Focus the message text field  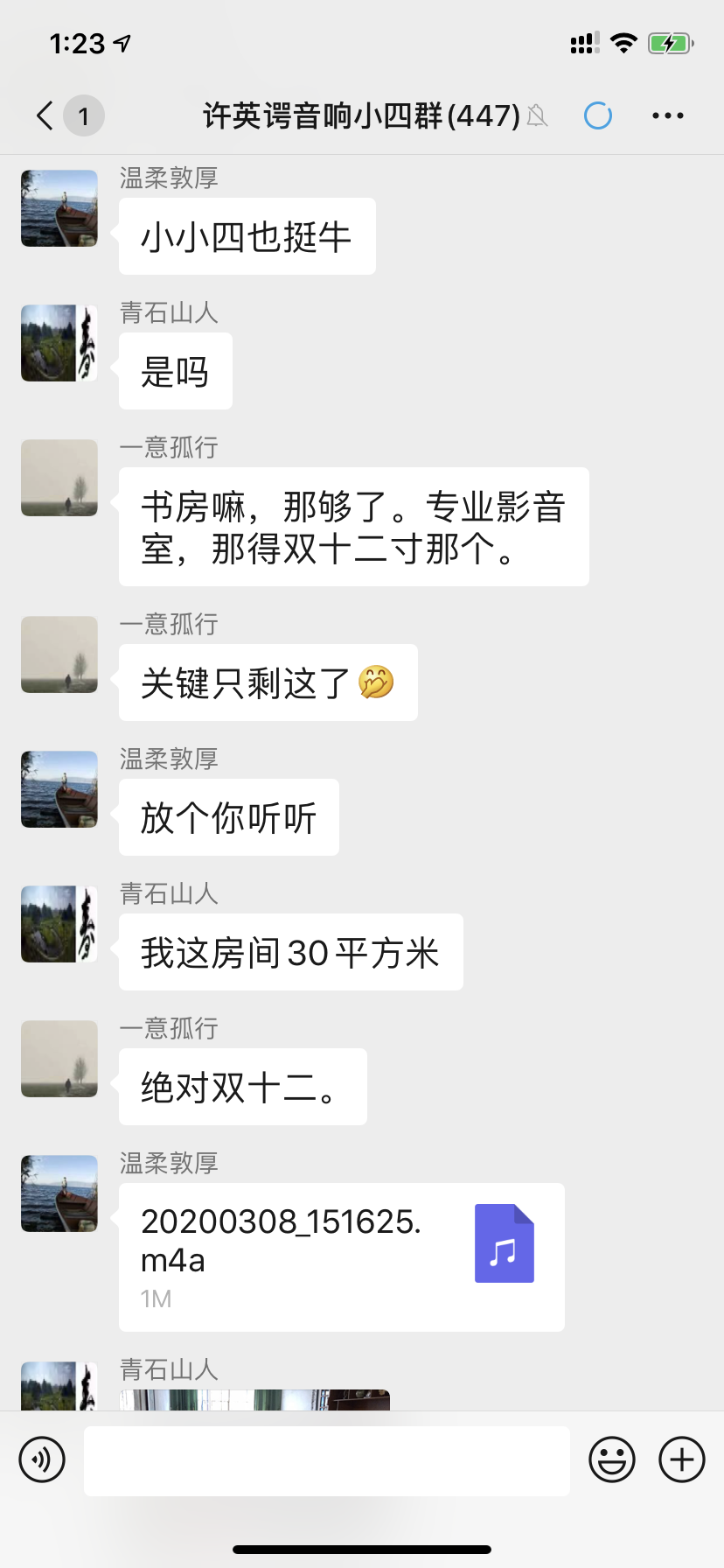pos(326,1459)
